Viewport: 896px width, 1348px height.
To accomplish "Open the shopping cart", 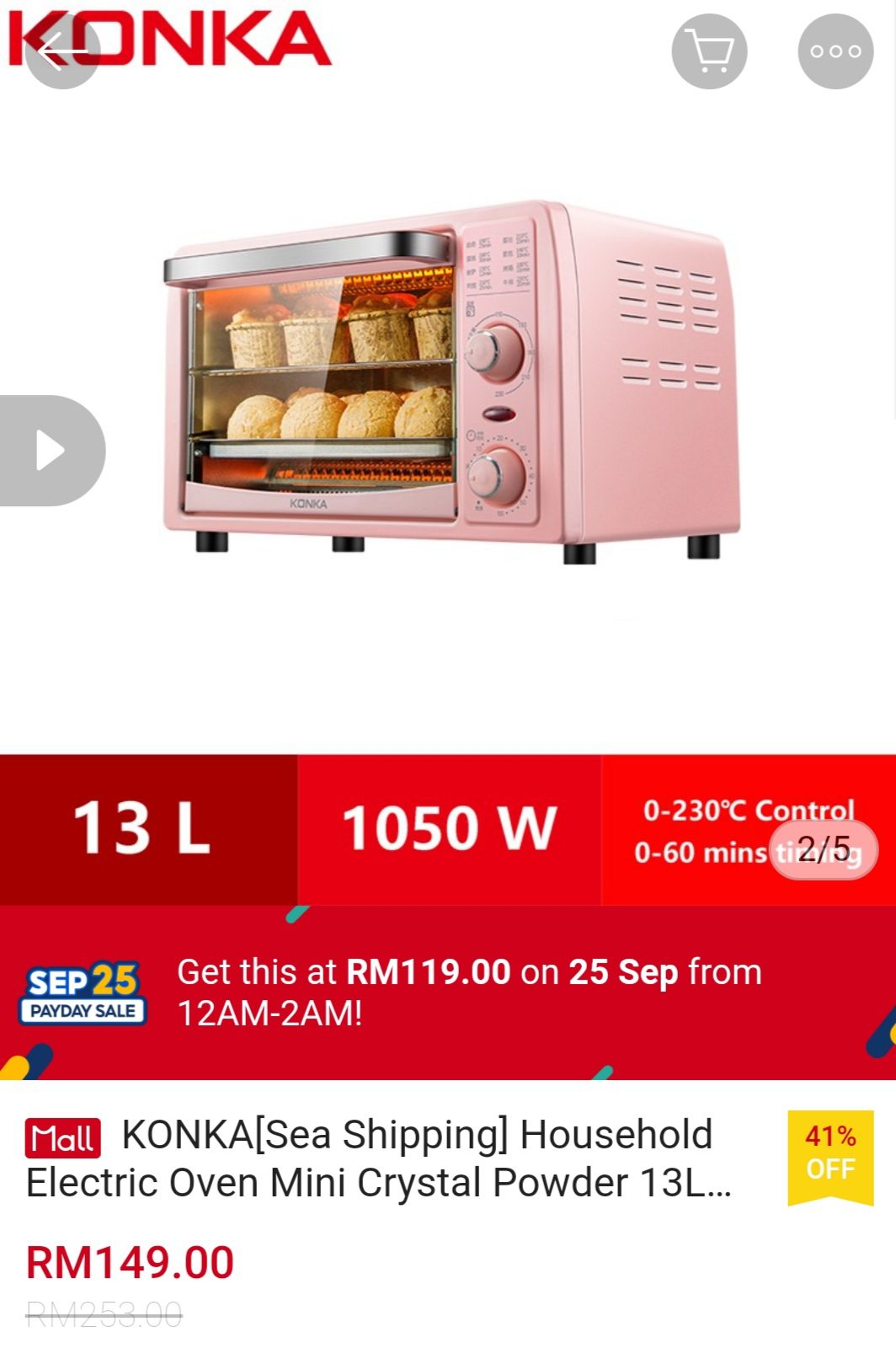I will click(x=709, y=51).
